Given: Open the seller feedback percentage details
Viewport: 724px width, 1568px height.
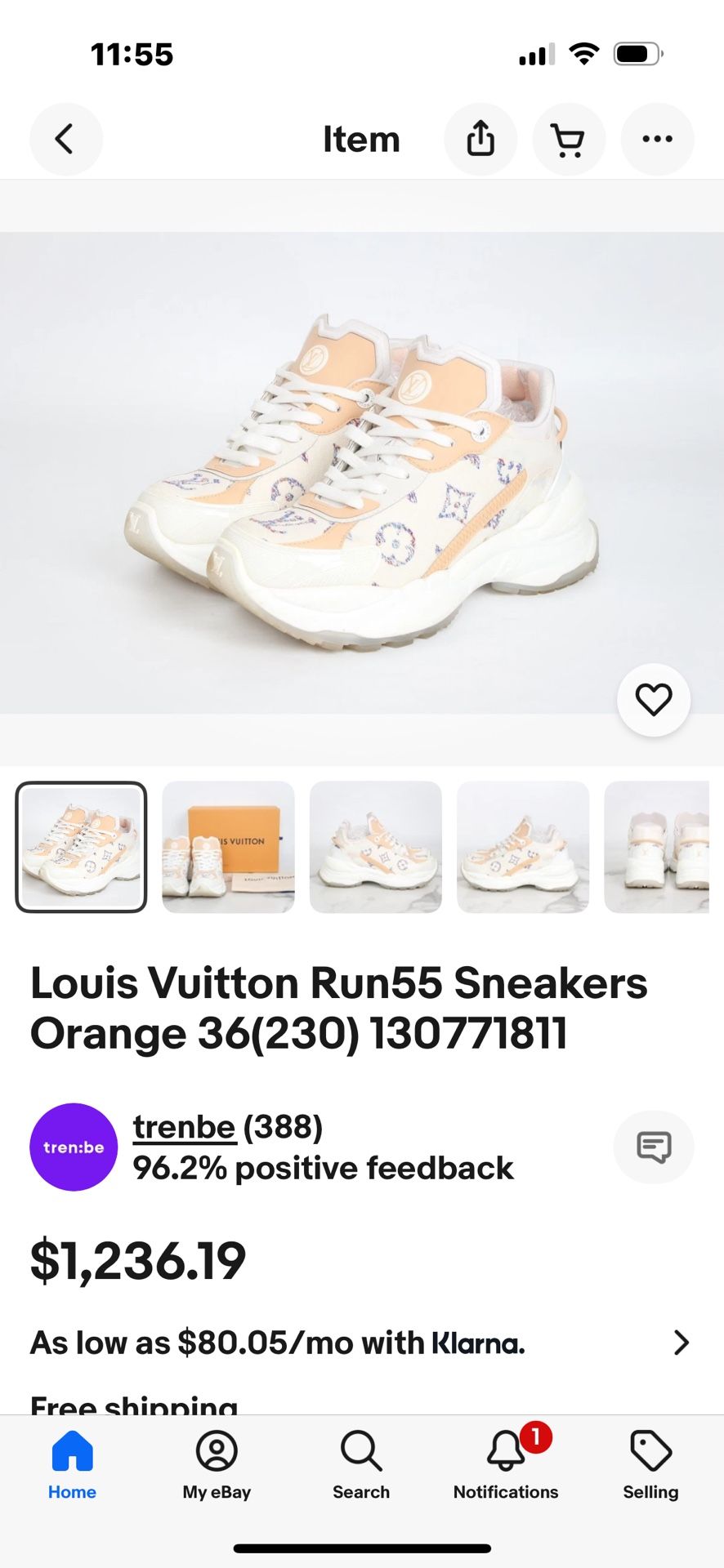Looking at the screenshot, I should [x=322, y=1168].
